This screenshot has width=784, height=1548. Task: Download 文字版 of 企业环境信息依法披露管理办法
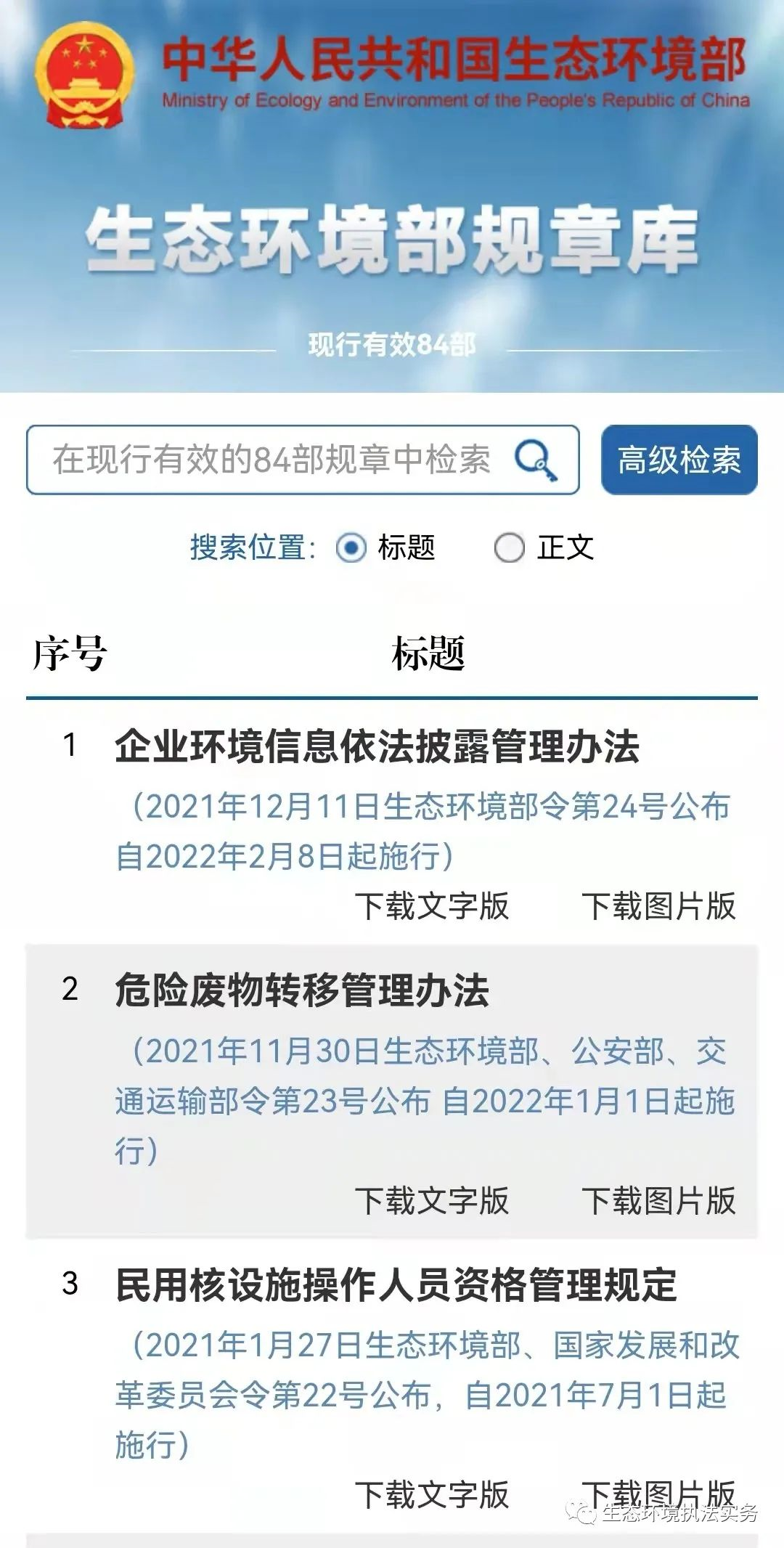[432, 905]
